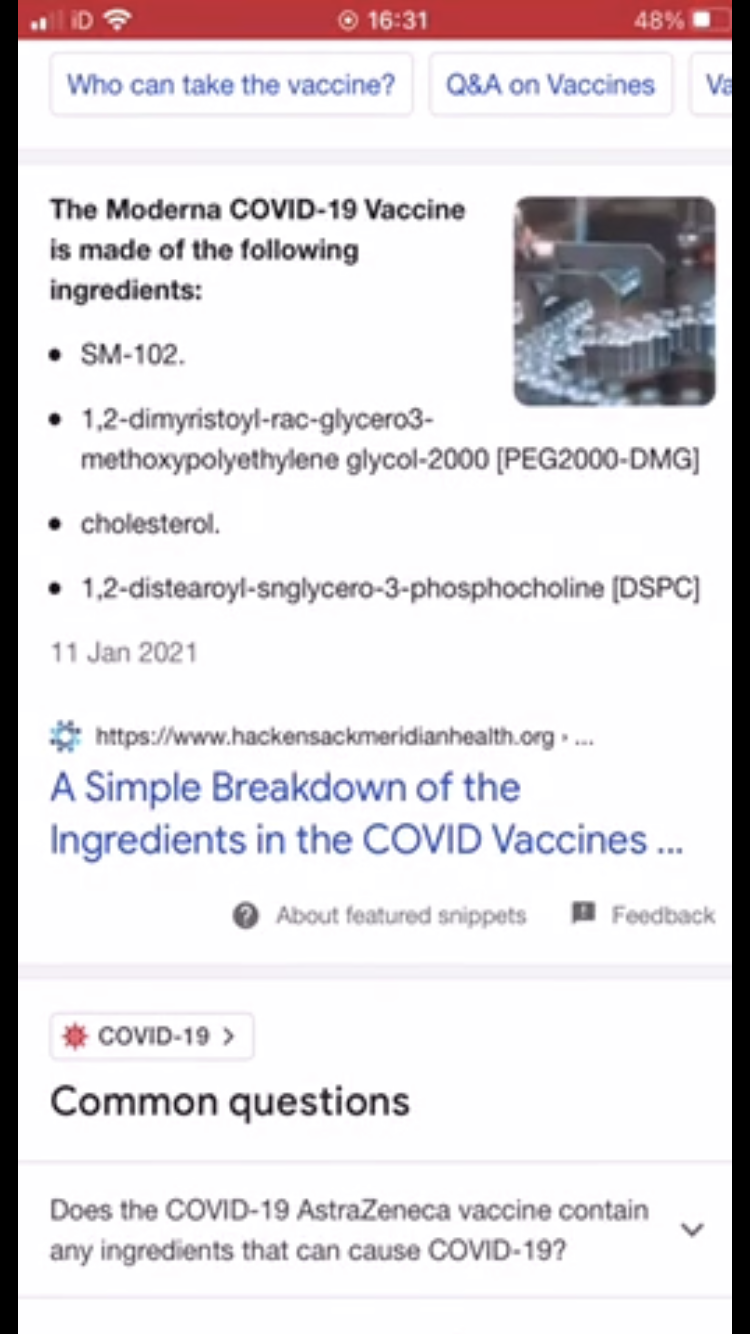Screen dimensions: 750x1334
Task: Select the "Q&A on Vaccines" chip
Action: coord(550,85)
